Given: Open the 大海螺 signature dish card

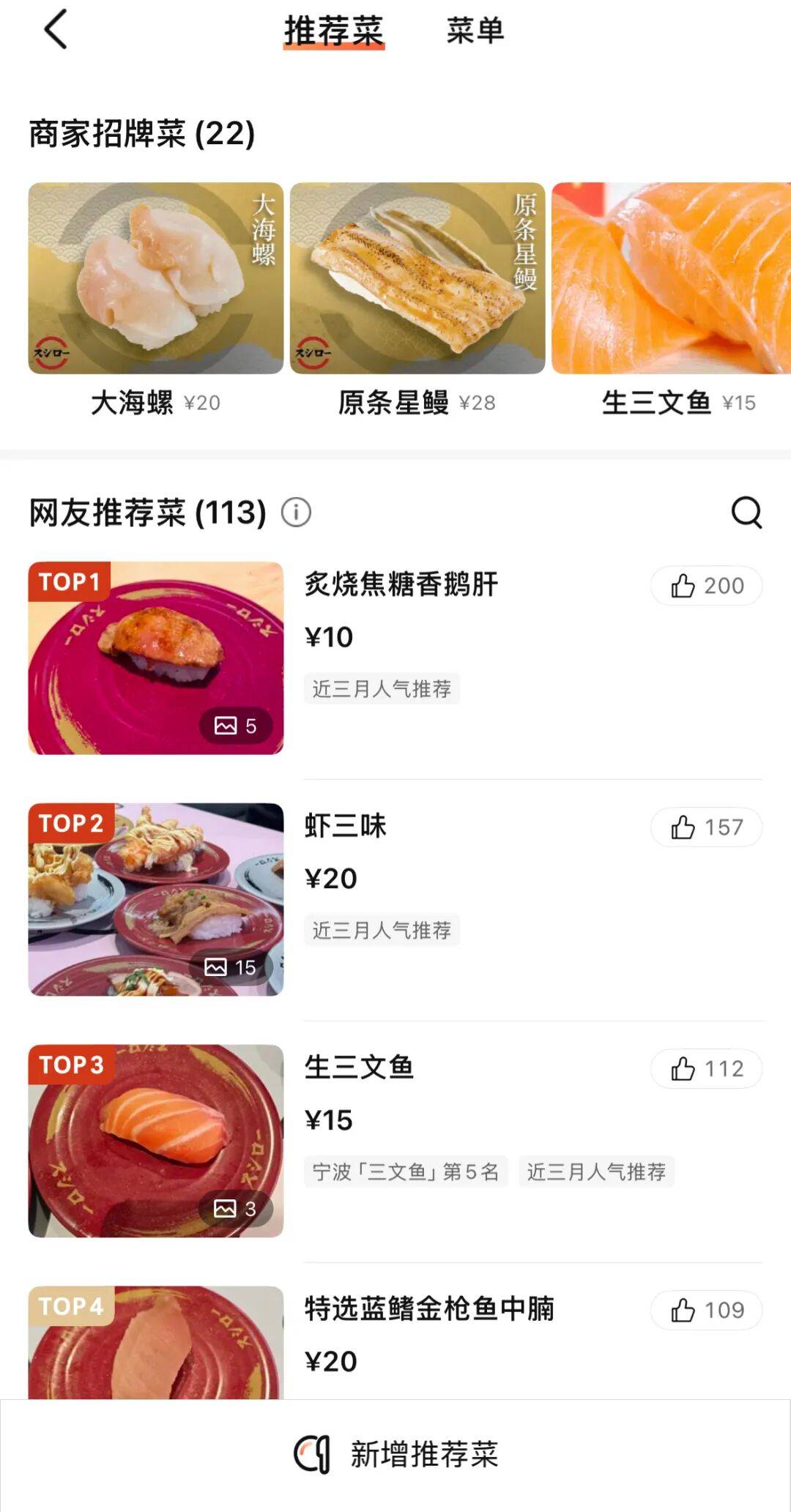Looking at the screenshot, I should coord(155,279).
